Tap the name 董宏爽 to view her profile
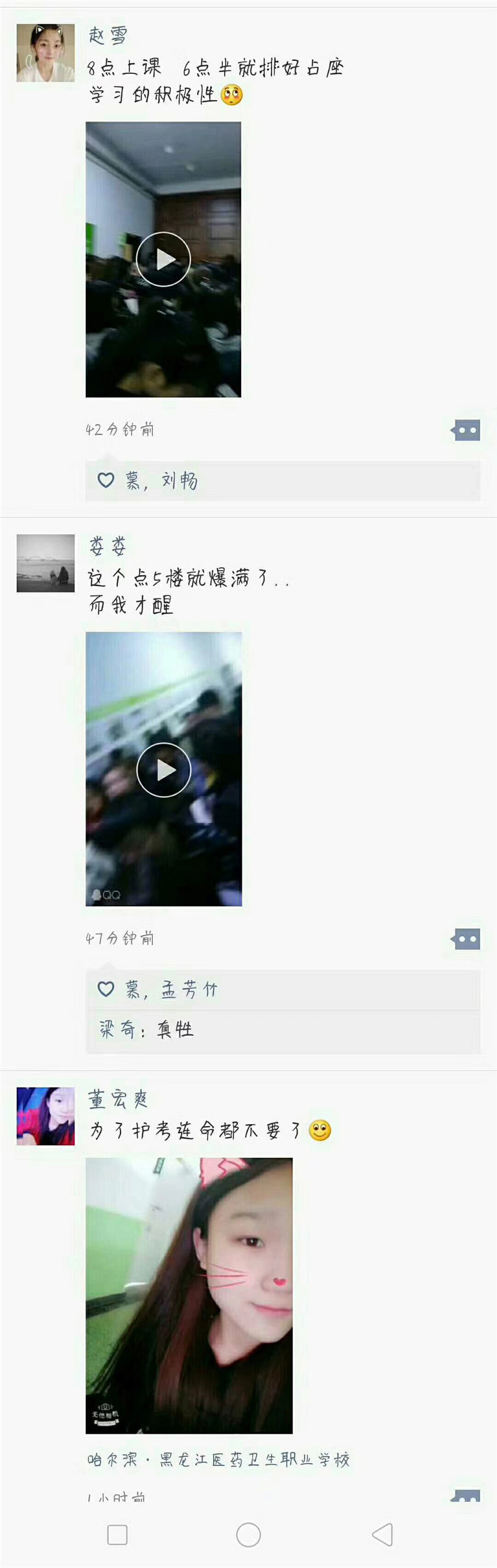 (118, 1099)
